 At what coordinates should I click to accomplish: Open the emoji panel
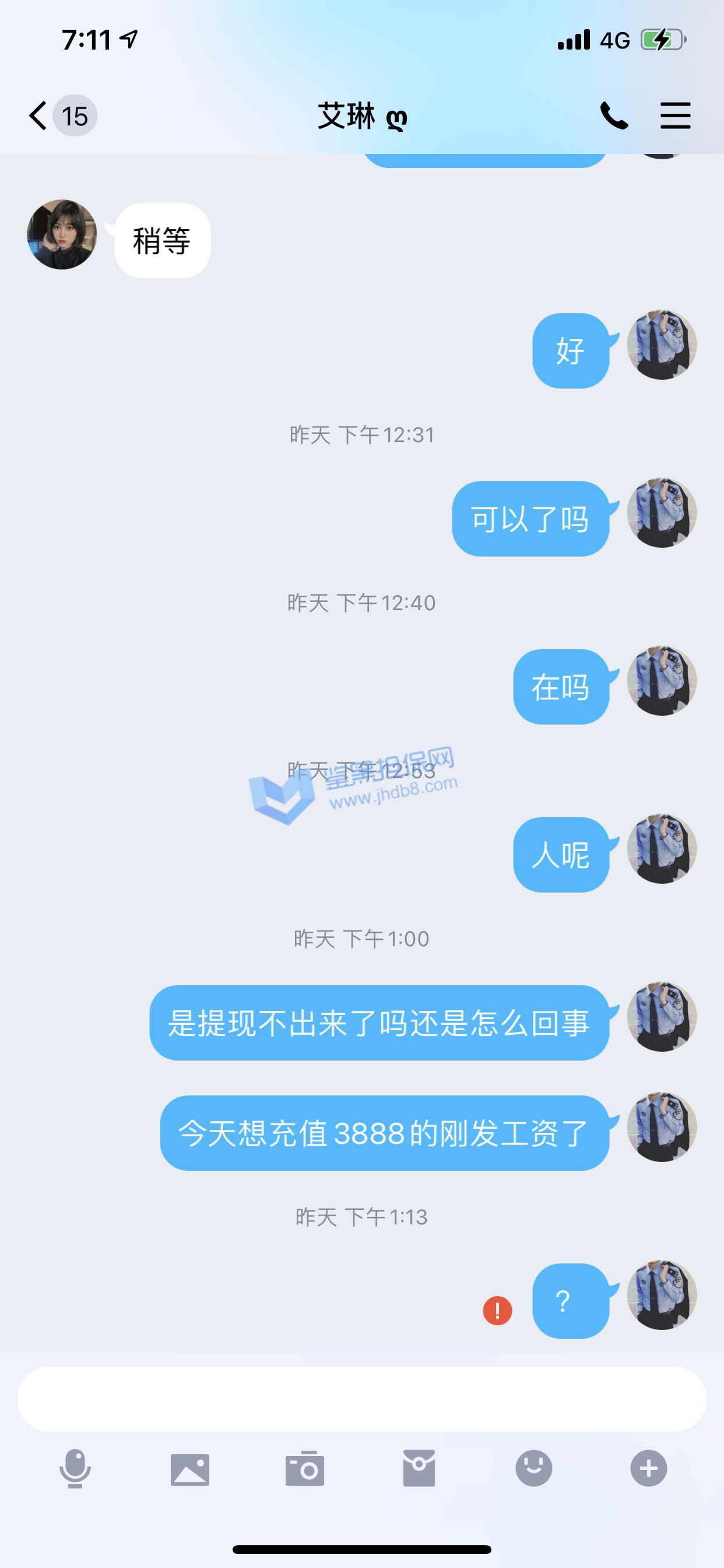click(x=533, y=1468)
